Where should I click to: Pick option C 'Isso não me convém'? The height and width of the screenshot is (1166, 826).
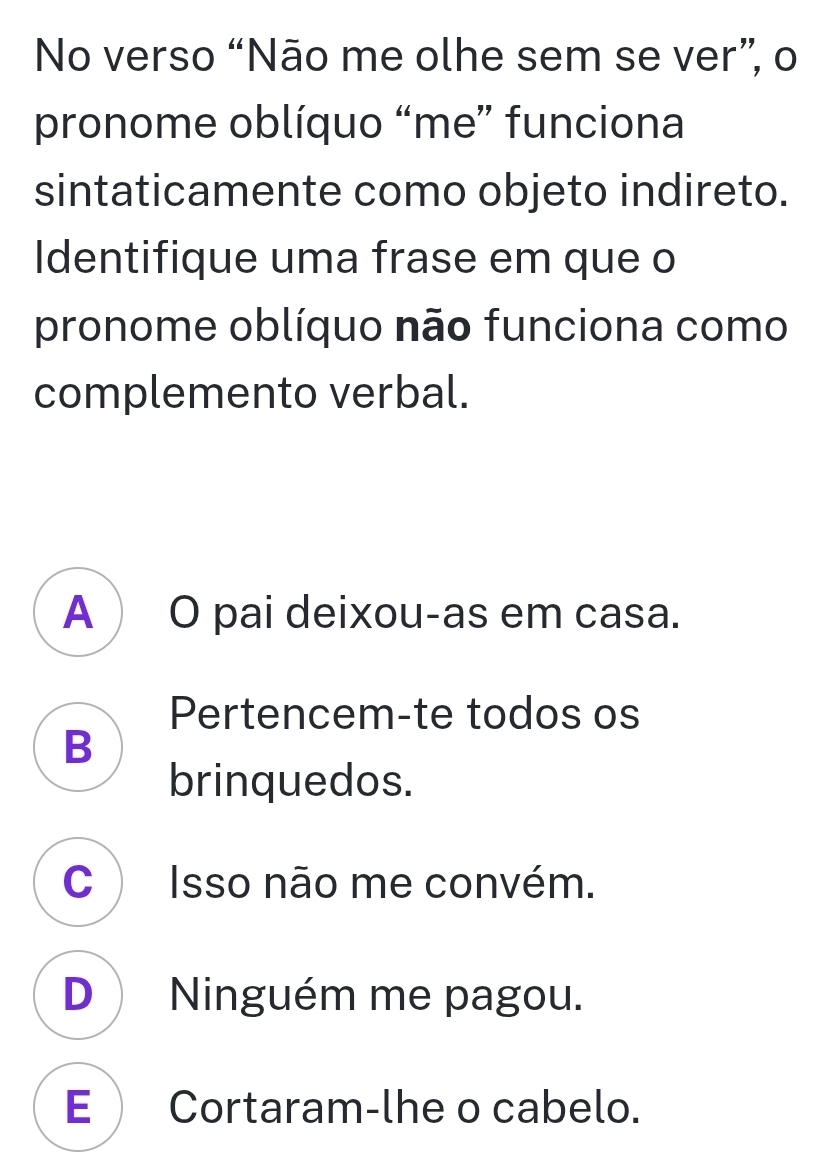pos(78,881)
